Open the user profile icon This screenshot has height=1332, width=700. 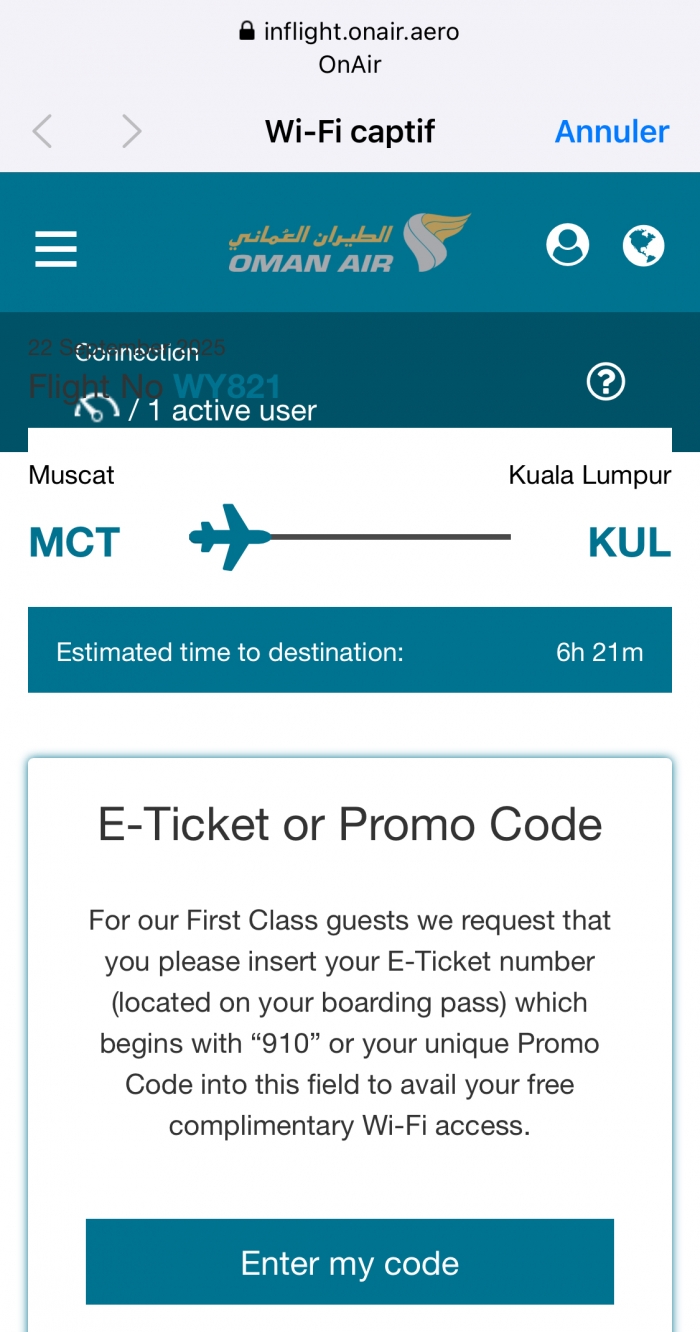(x=567, y=245)
